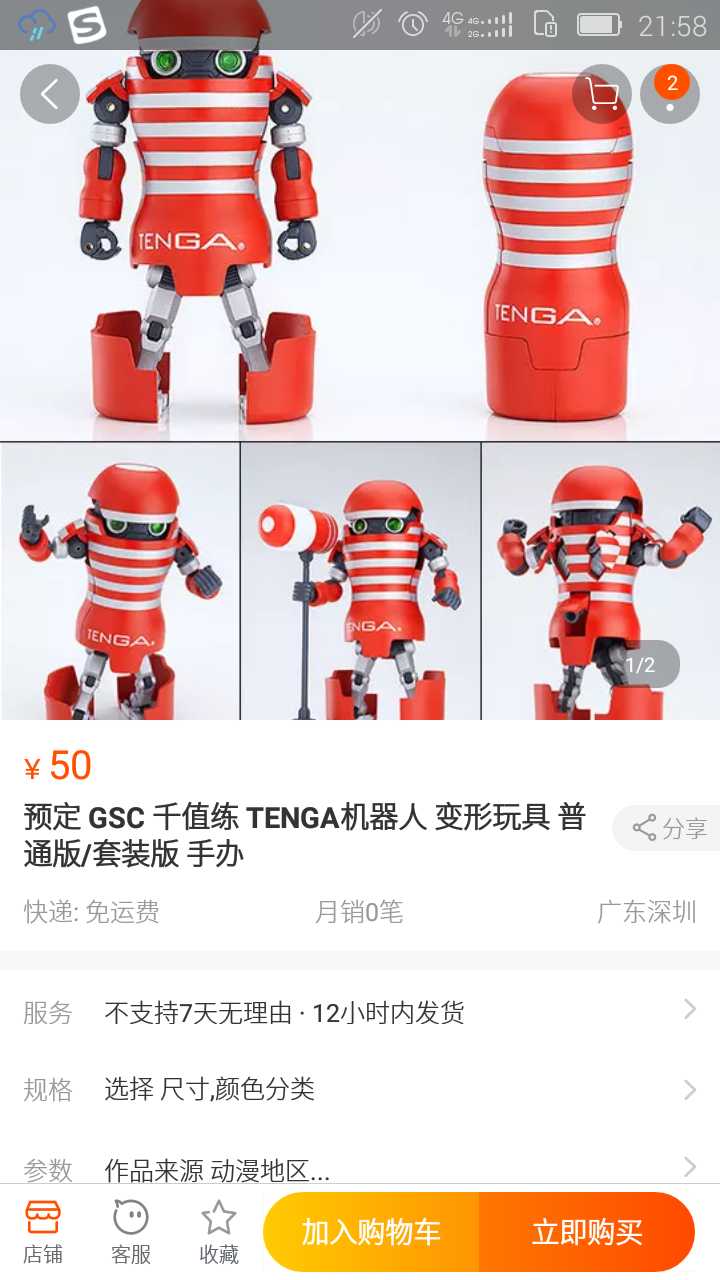The height and width of the screenshot is (1280, 720).
Task: Visit the seller's 店铺
Action: point(43,1232)
